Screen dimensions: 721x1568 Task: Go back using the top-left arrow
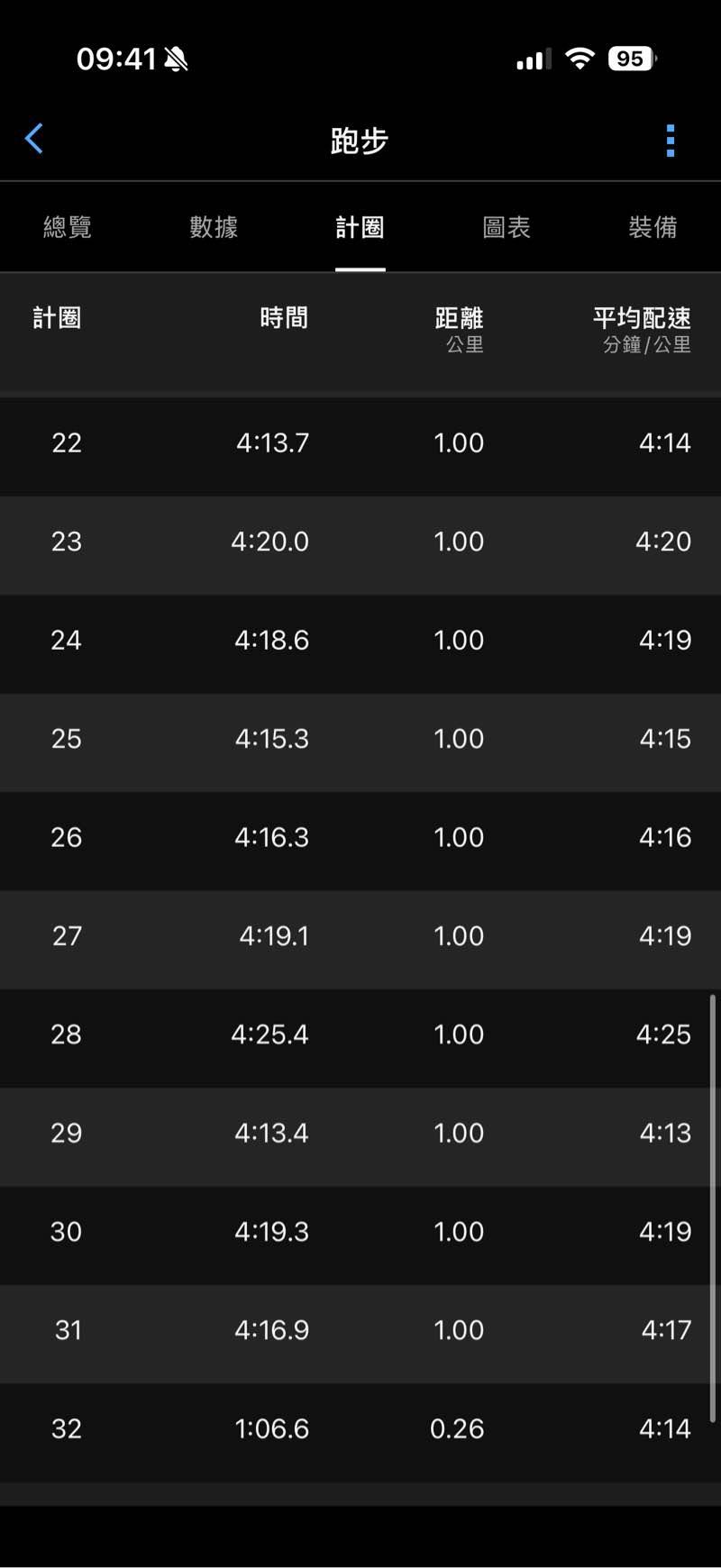[34, 140]
